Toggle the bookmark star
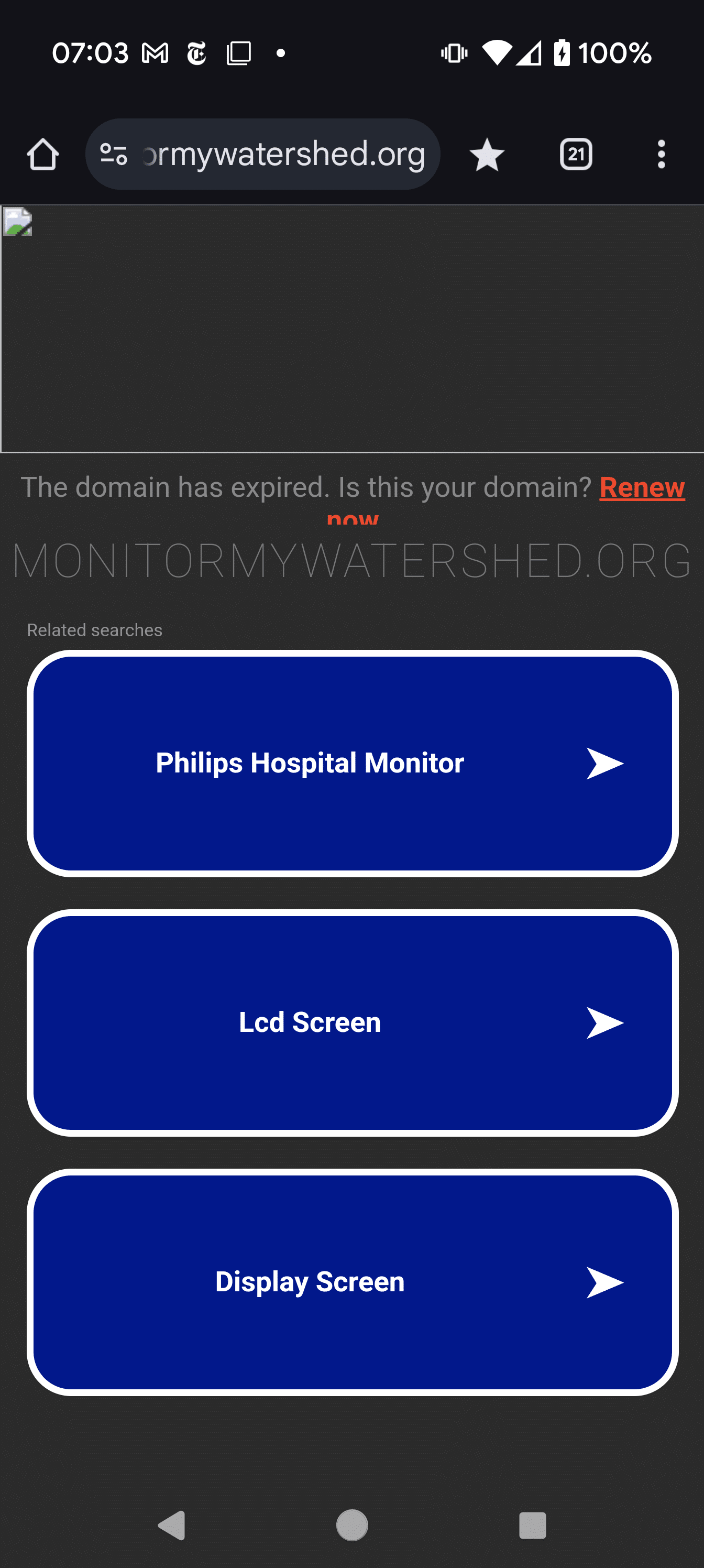The height and width of the screenshot is (1568, 704). (x=486, y=155)
